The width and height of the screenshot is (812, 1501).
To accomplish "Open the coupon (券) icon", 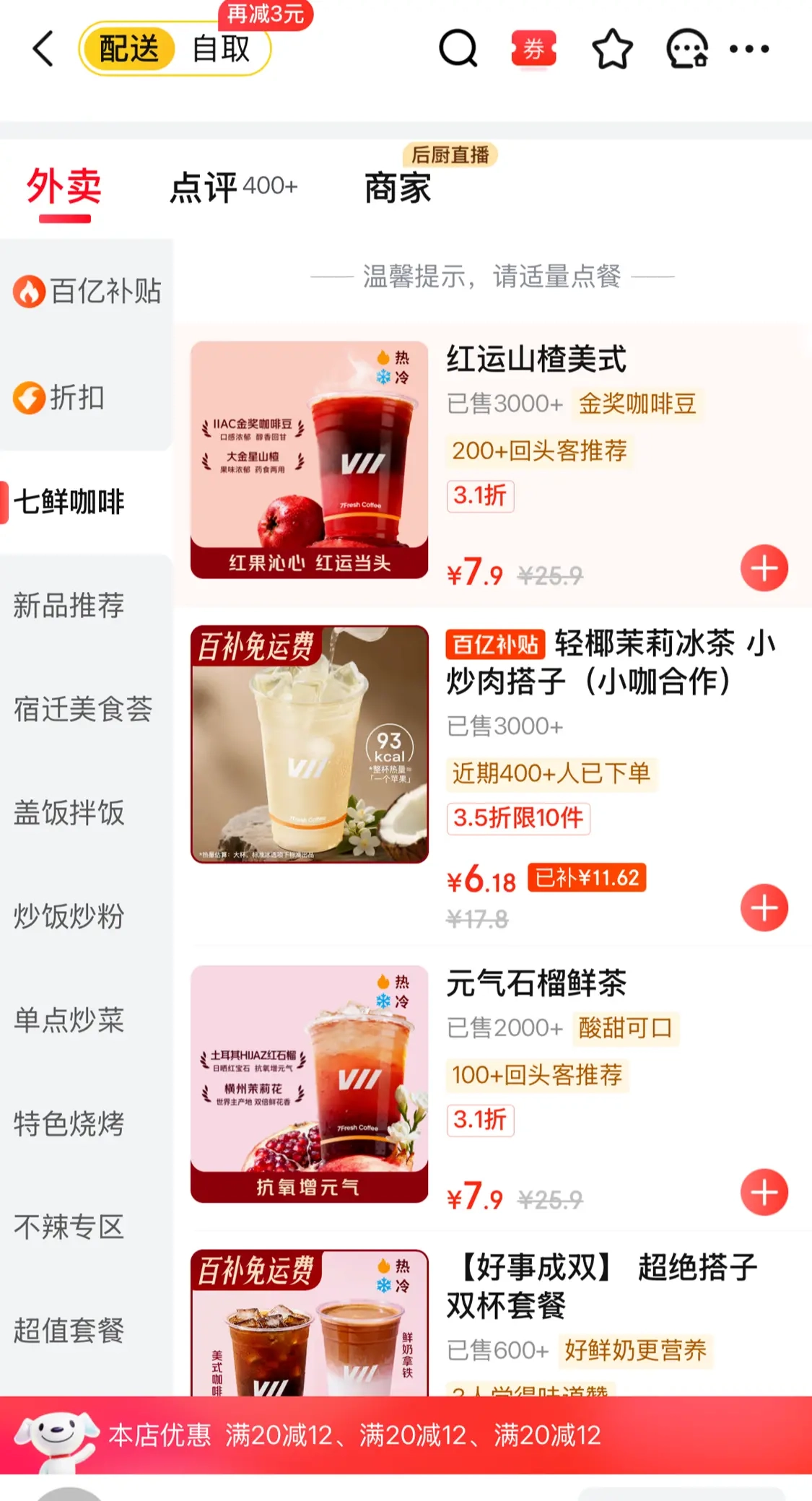I will 536,49.
